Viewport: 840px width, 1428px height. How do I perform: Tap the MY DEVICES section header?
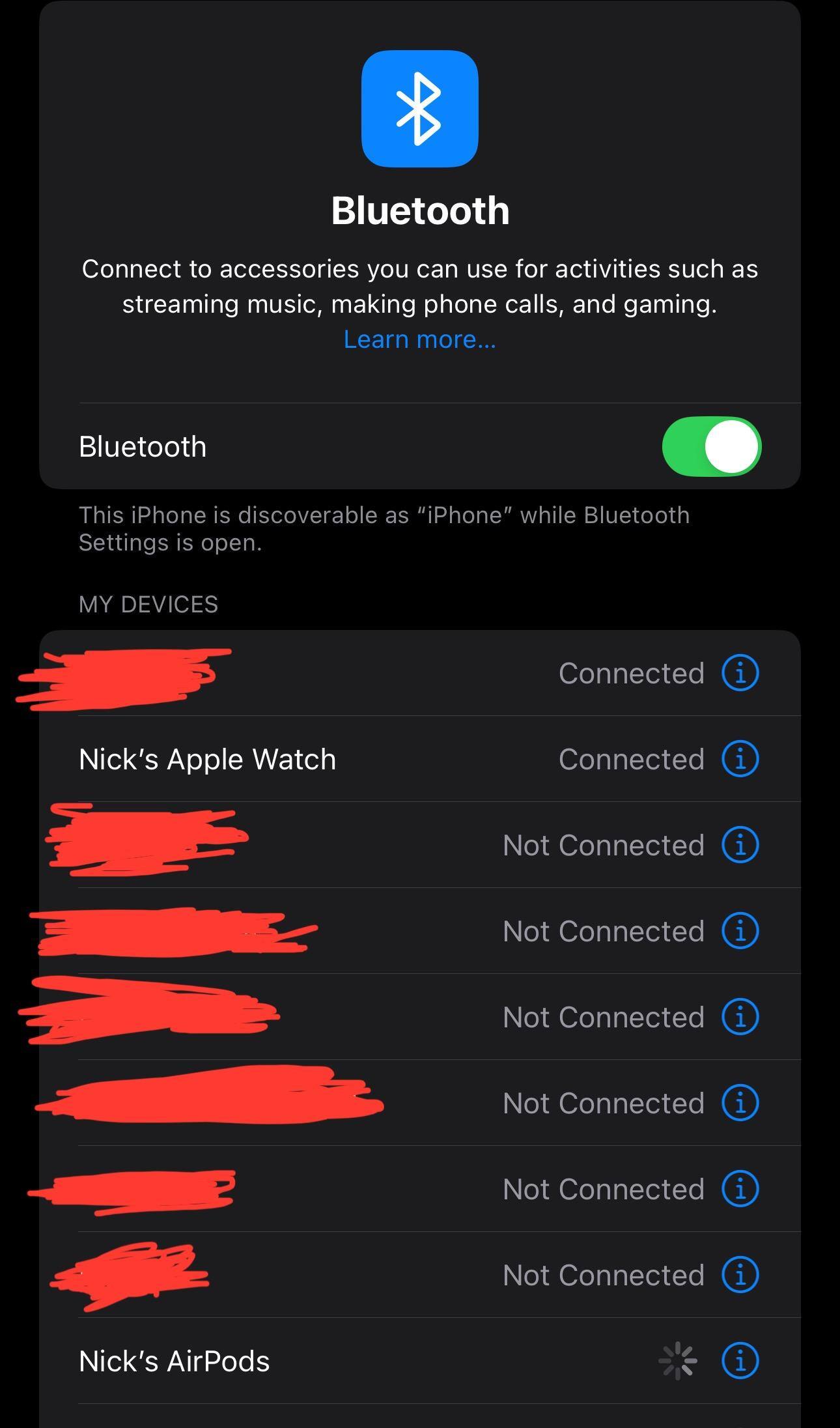pyautogui.click(x=148, y=605)
